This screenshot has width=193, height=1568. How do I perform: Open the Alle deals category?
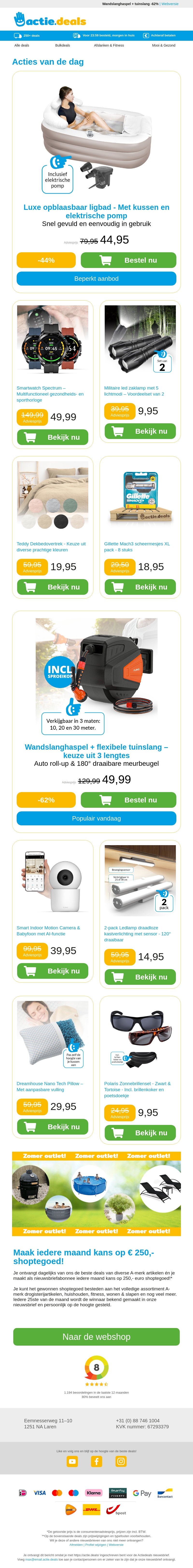(22, 45)
